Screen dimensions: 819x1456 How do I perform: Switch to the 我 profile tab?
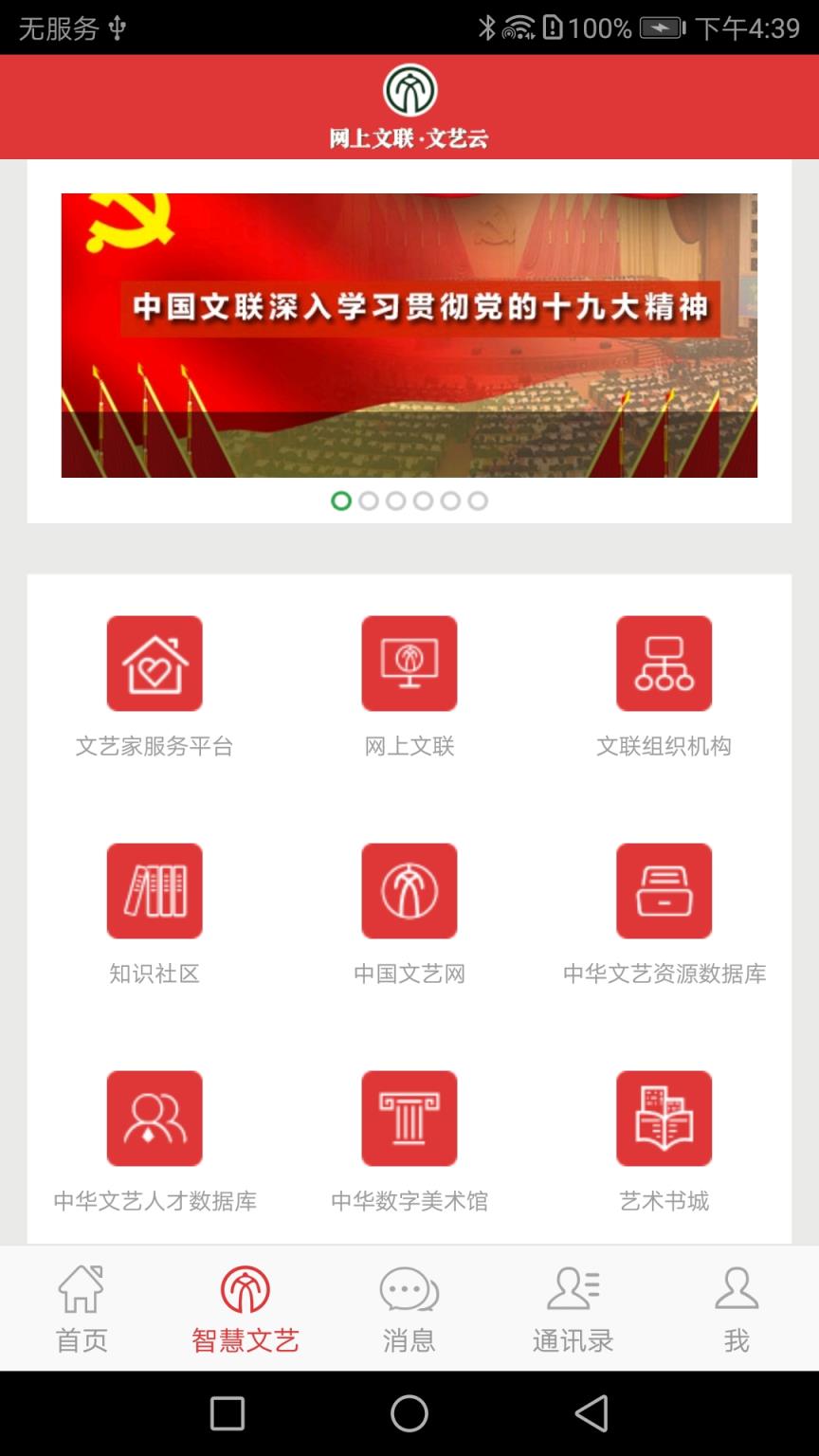pyautogui.click(x=737, y=1309)
